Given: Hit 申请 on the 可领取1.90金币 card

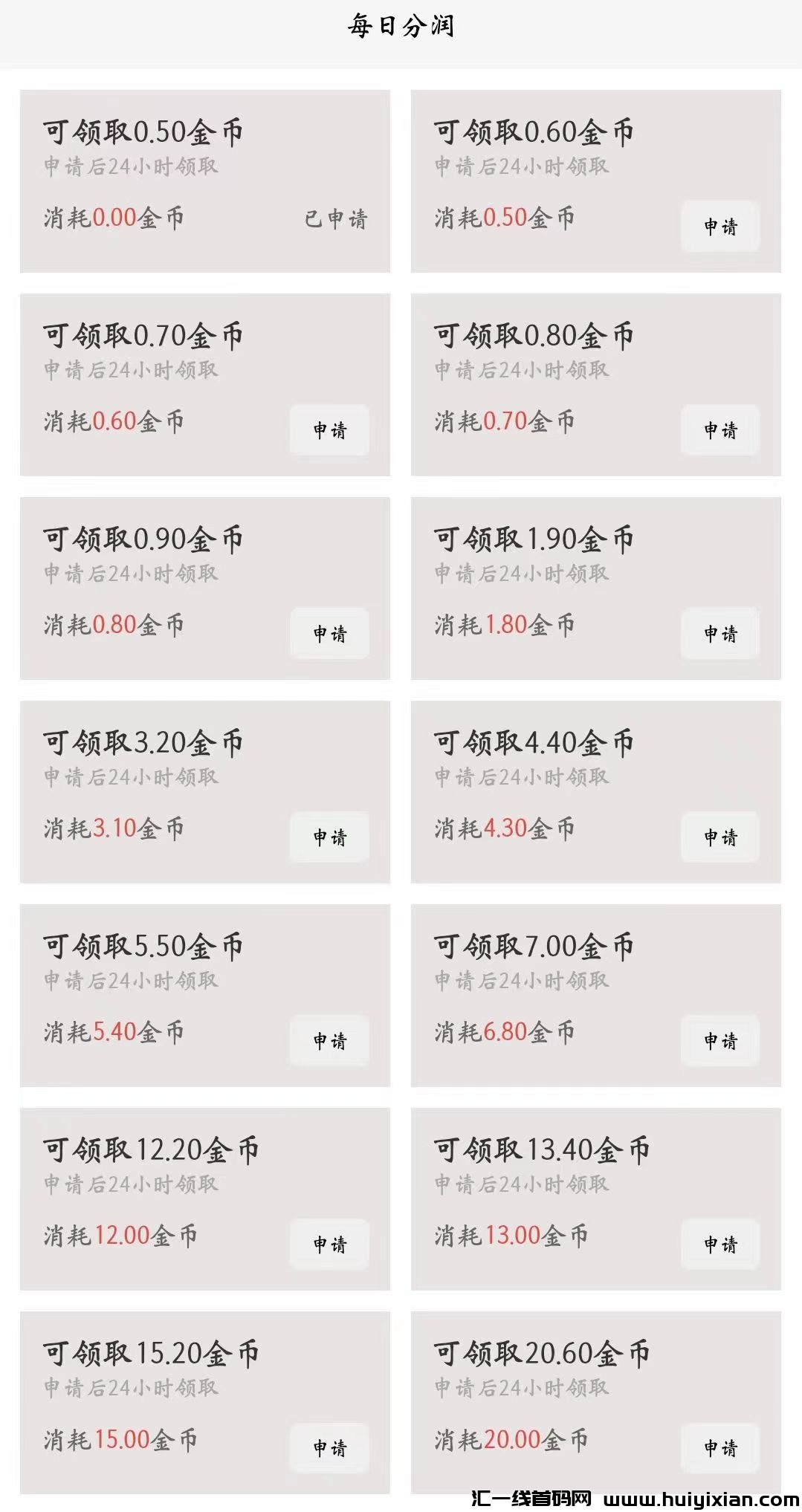Looking at the screenshot, I should 719,633.
